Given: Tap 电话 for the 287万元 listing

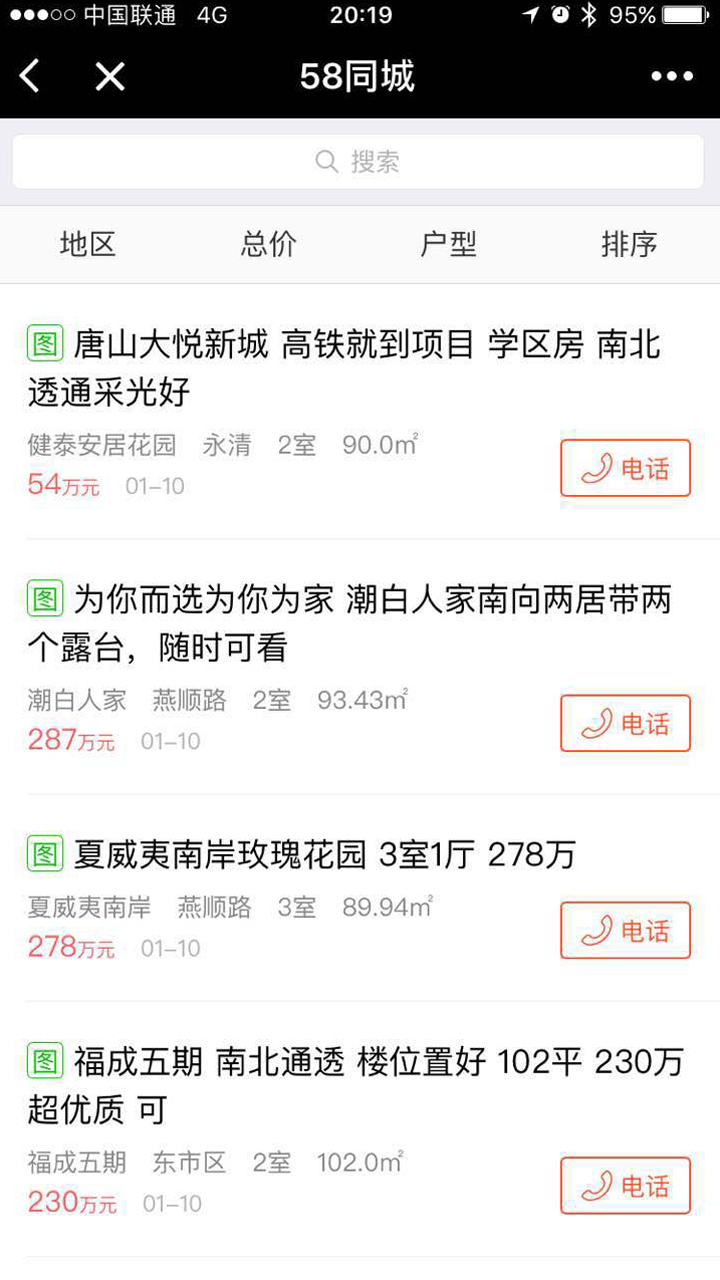Looking at the screenshot, I should point(625,723).
